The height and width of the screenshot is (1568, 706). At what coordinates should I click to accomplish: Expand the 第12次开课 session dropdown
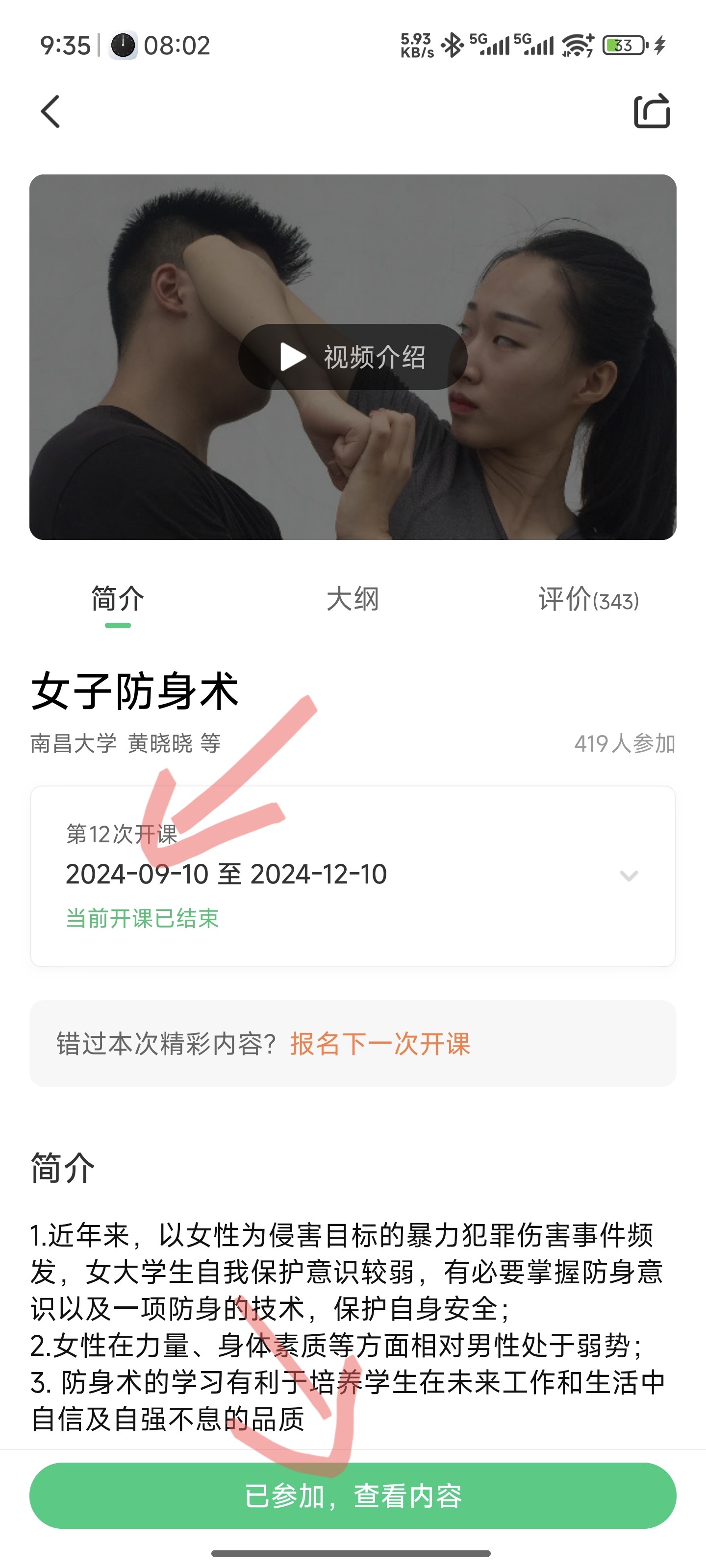628,876
